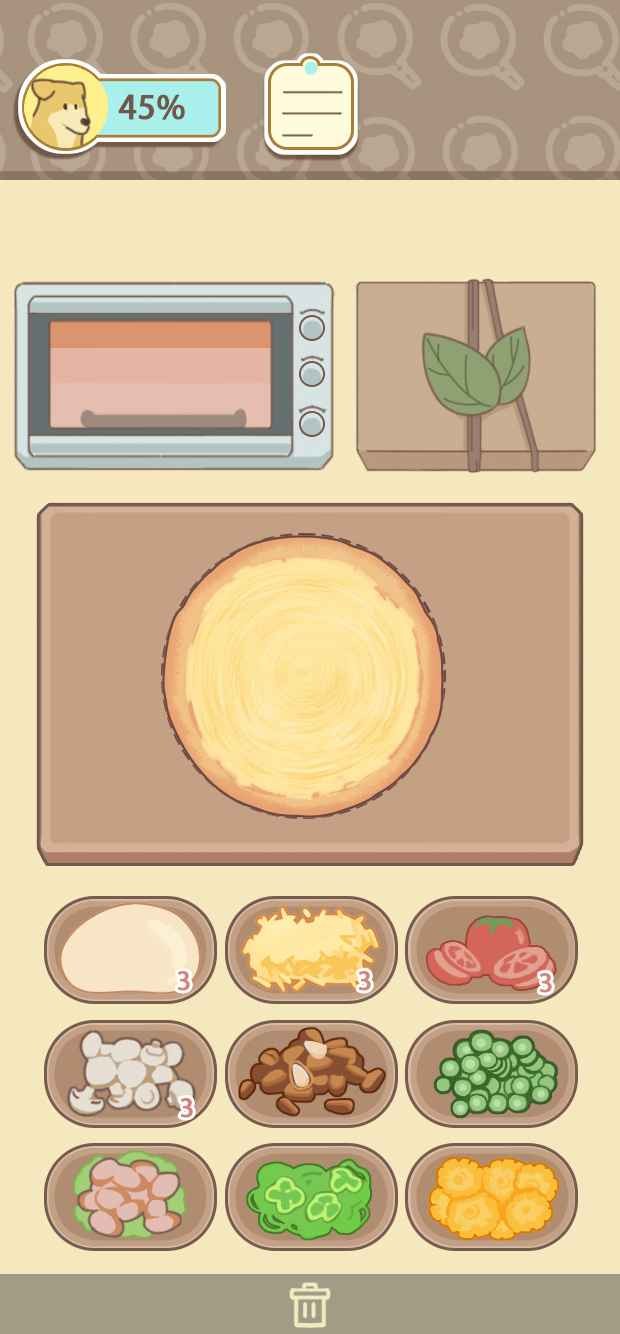Image resolution: width=620 pixels, height=1334 pixels.
Task: Pick the brown nuts topping tray
Action: coord(311,1073)
